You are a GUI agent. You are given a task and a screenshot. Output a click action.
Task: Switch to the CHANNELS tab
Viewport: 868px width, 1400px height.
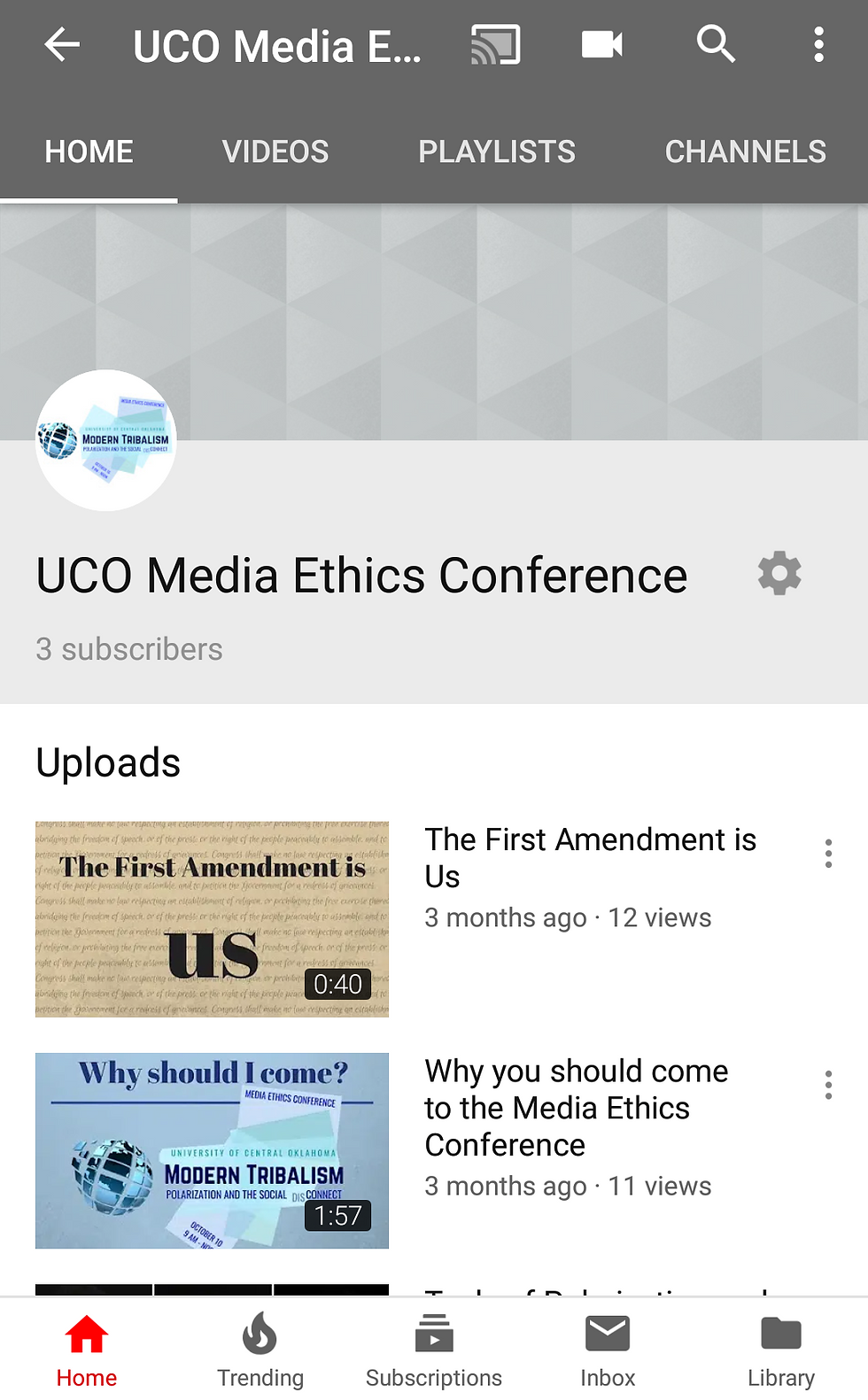[x=745, y=152]
